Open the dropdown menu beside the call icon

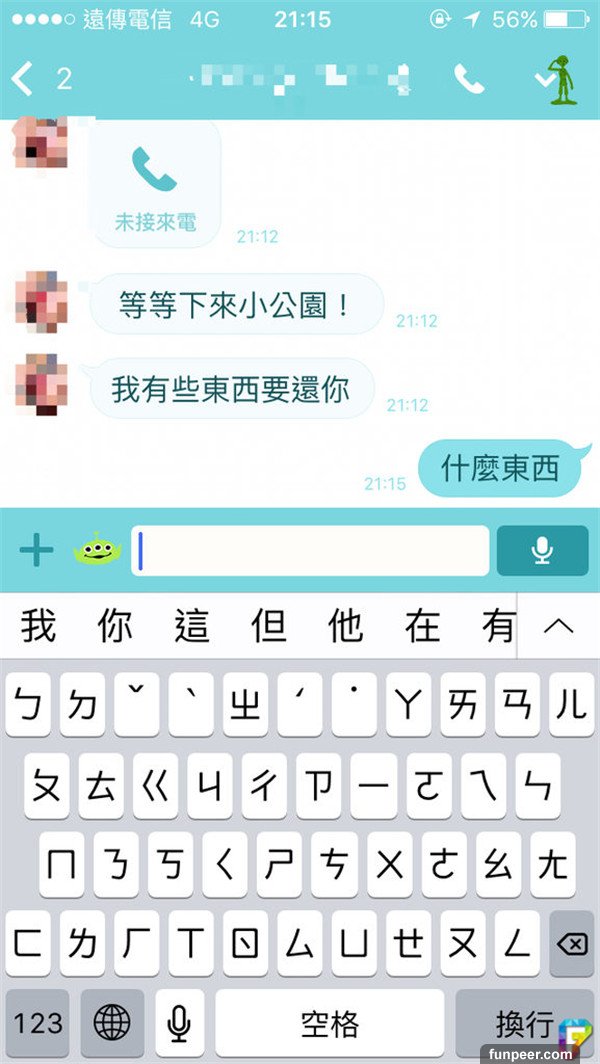[545, 78]
